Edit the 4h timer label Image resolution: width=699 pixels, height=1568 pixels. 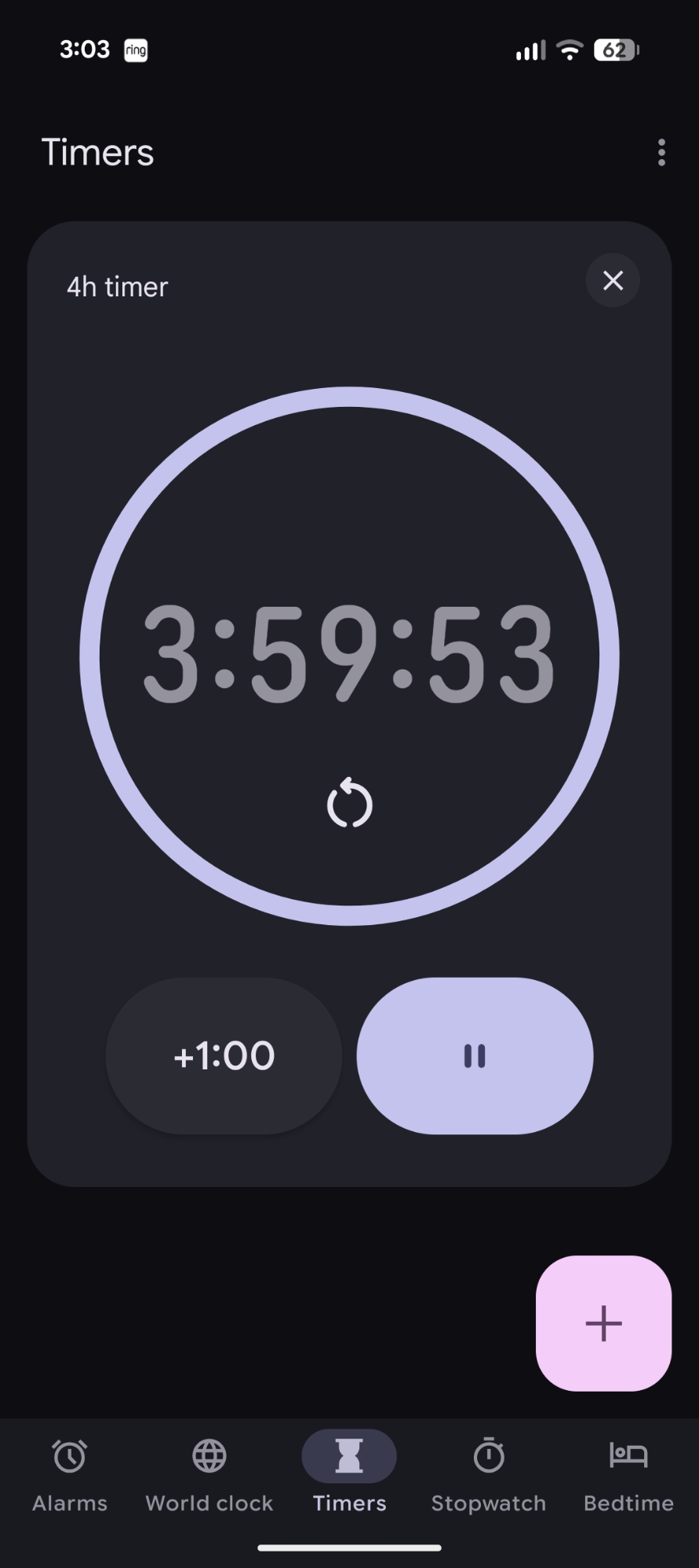coord(117,287)
